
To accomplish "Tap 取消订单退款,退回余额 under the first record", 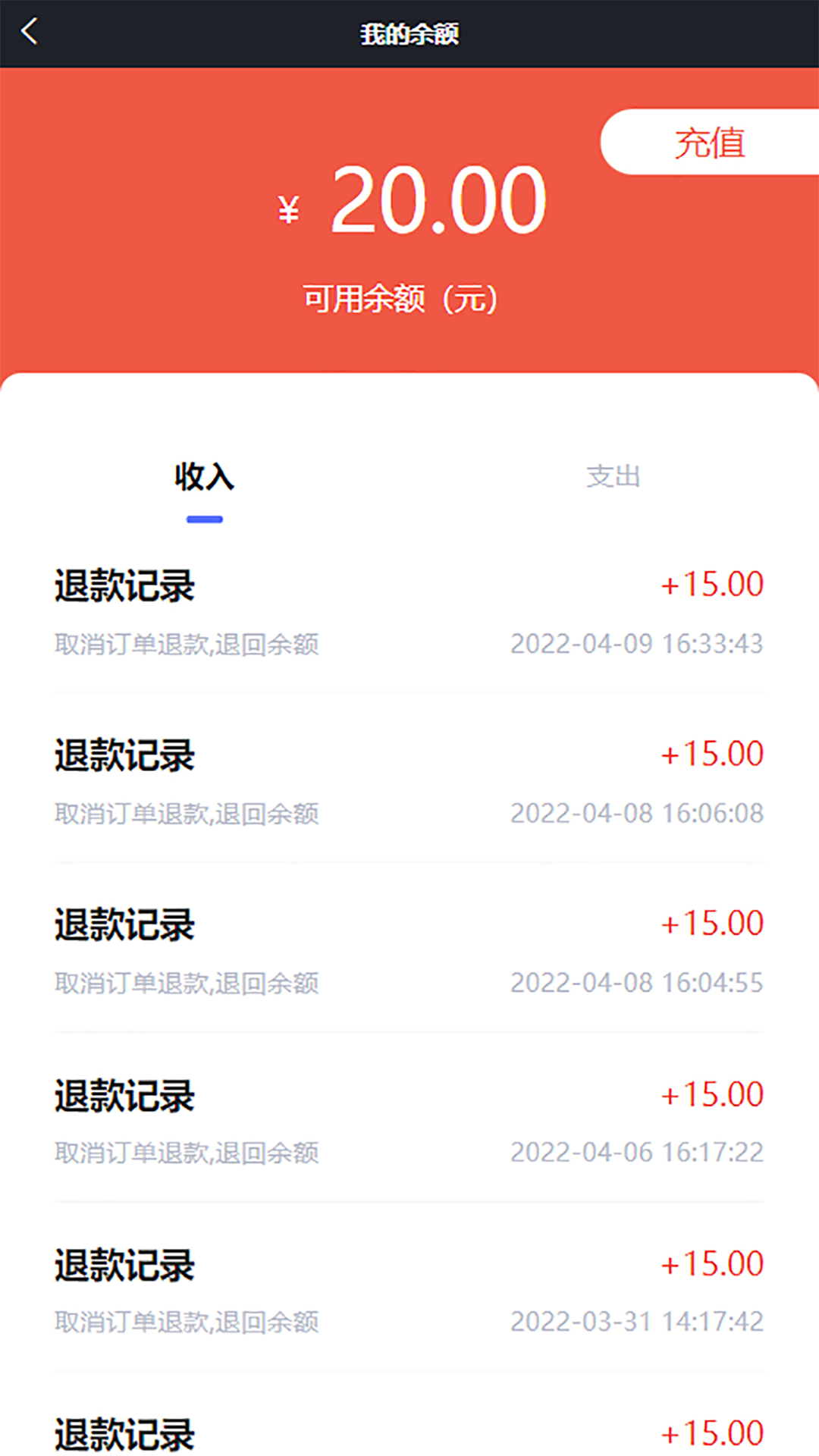I will pos(186,645).
